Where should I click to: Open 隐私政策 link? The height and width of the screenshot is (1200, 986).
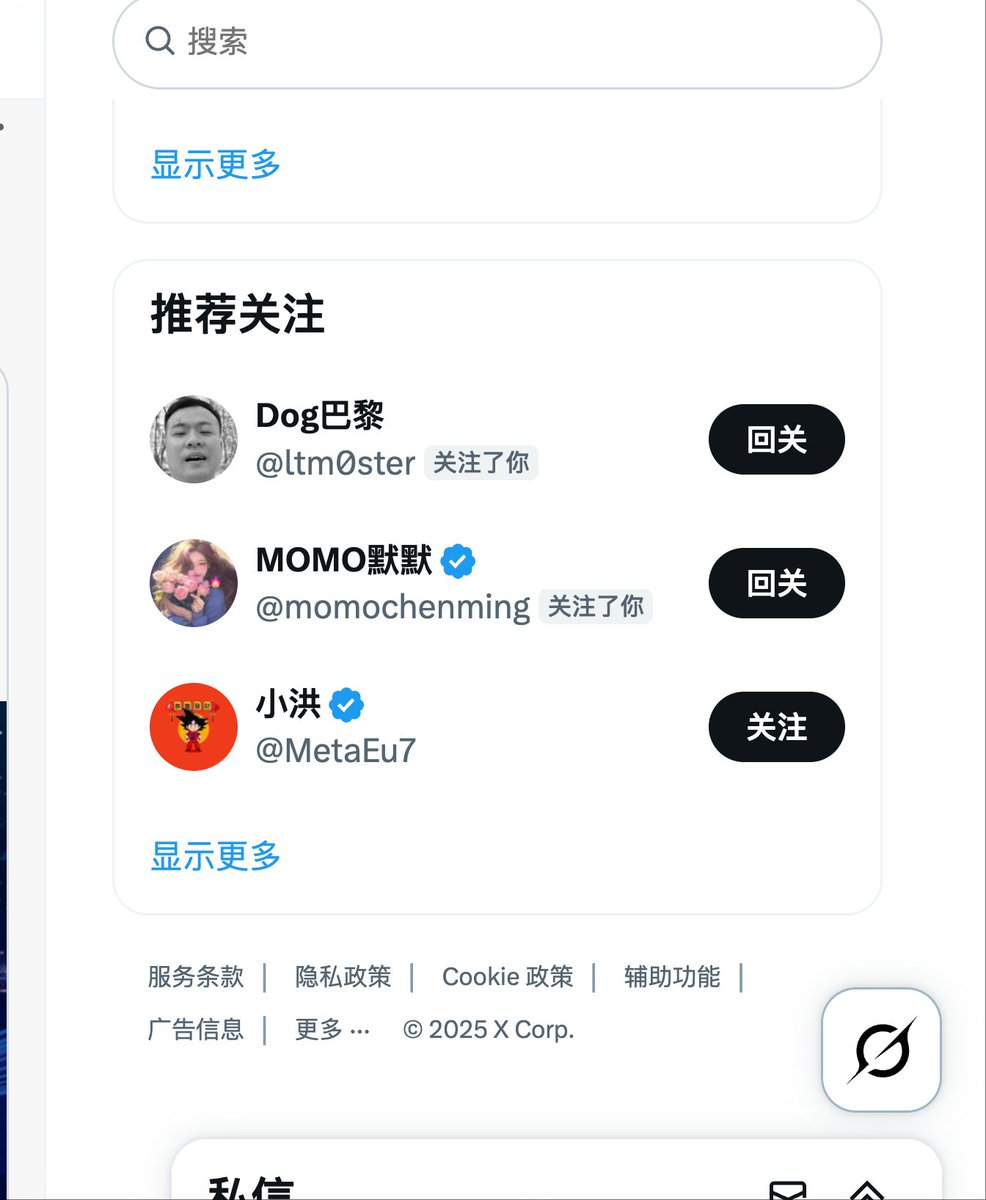343,977
